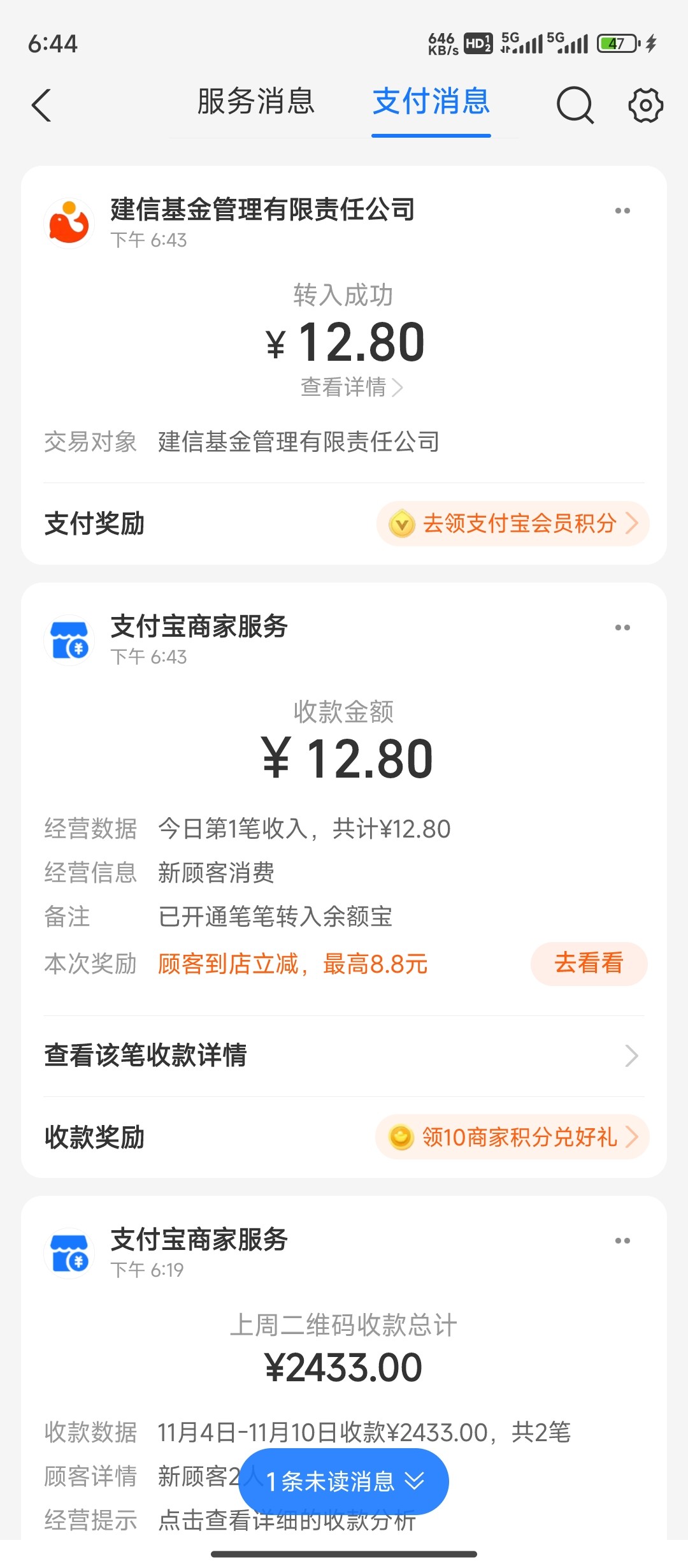Go back using the top-left arrow
This screenshot has height=1568, width=688.
tap(42, 105)
